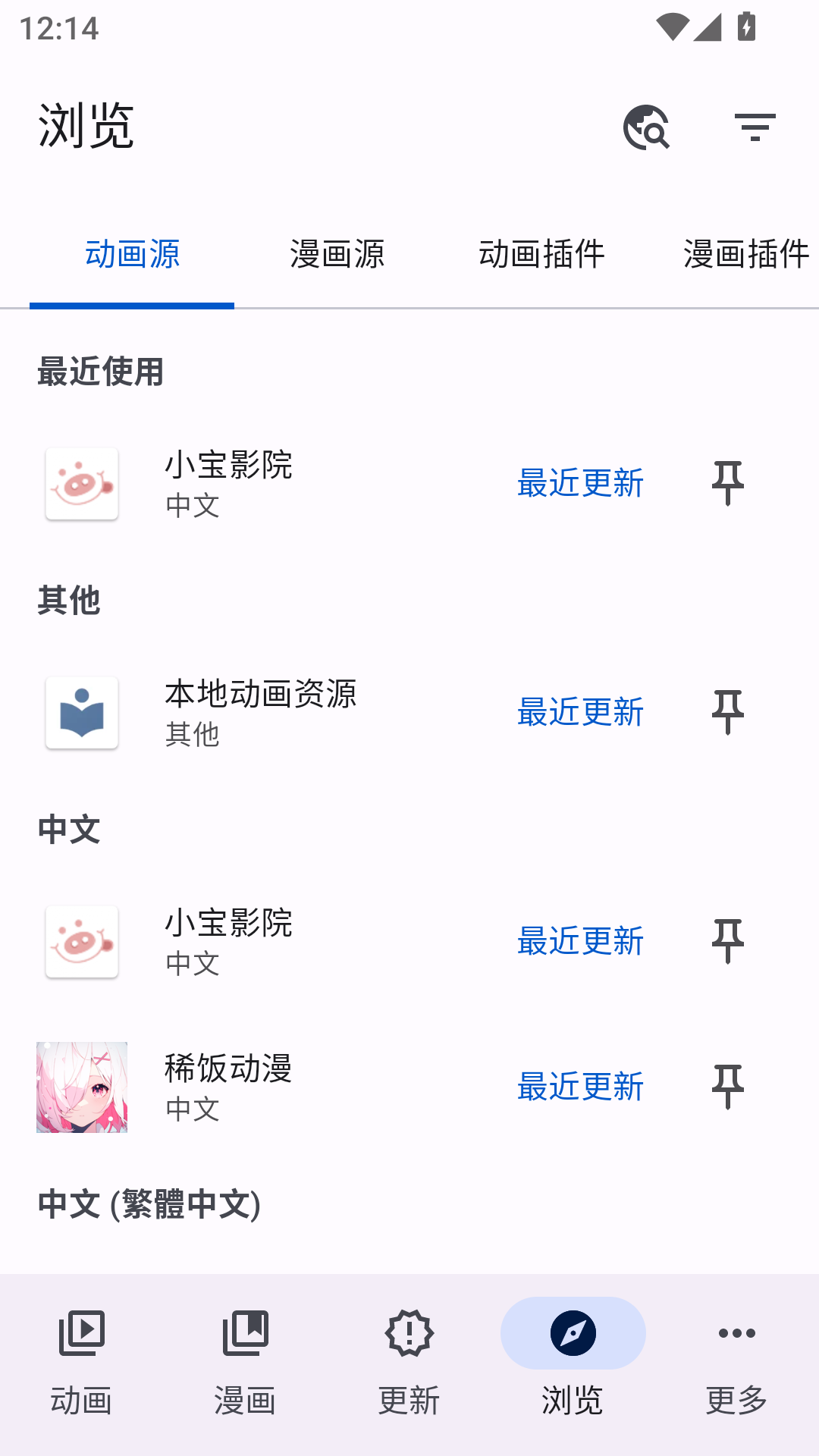819x1456 pixels.
Task: Tap the 漫画 bottom navigation icon
Action: point(246,1333)
